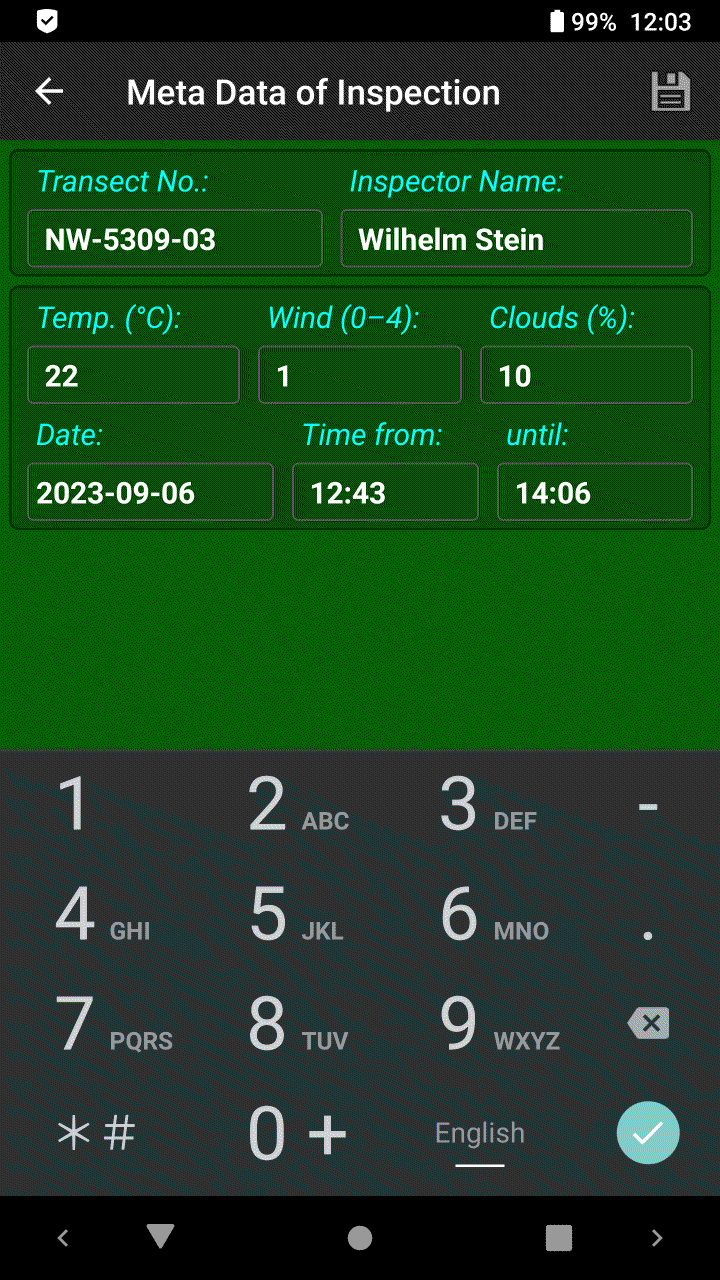Open the Date field

(150, 492)
